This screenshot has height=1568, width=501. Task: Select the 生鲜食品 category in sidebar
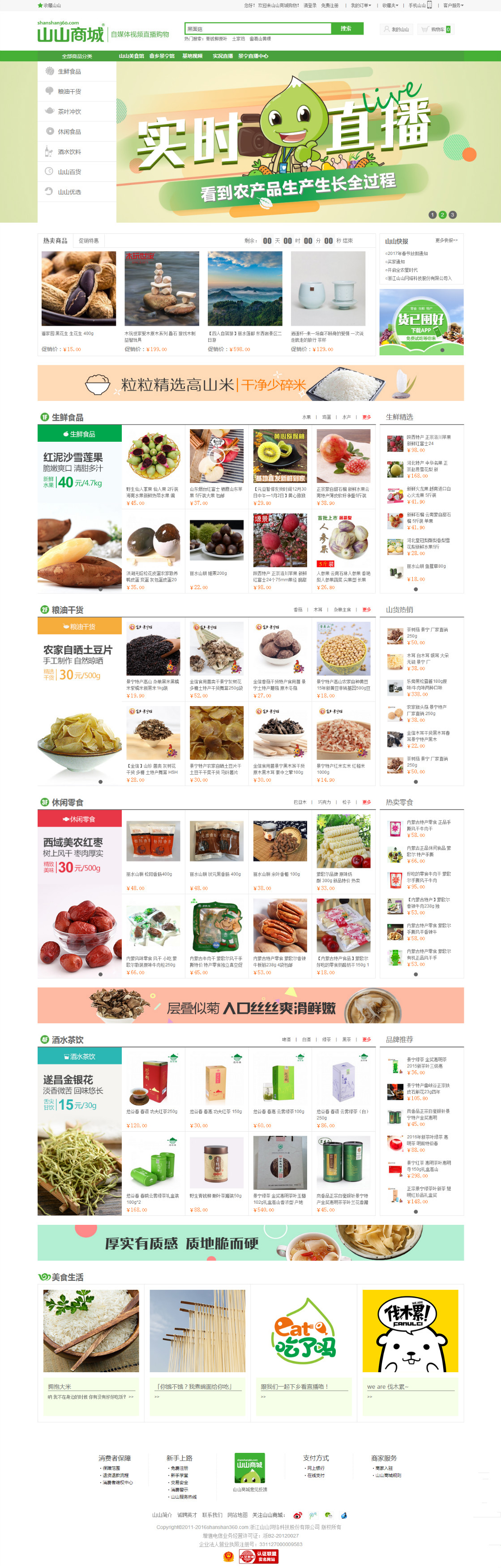pyautogui.click(x=69, y=72)
